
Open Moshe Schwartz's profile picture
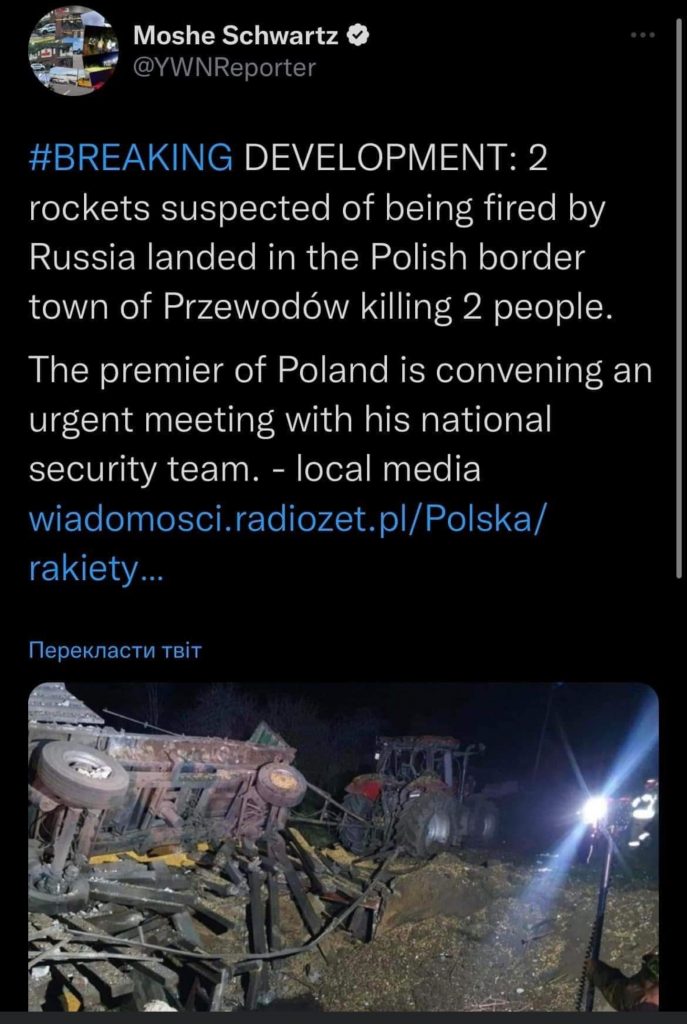(72, 51)
